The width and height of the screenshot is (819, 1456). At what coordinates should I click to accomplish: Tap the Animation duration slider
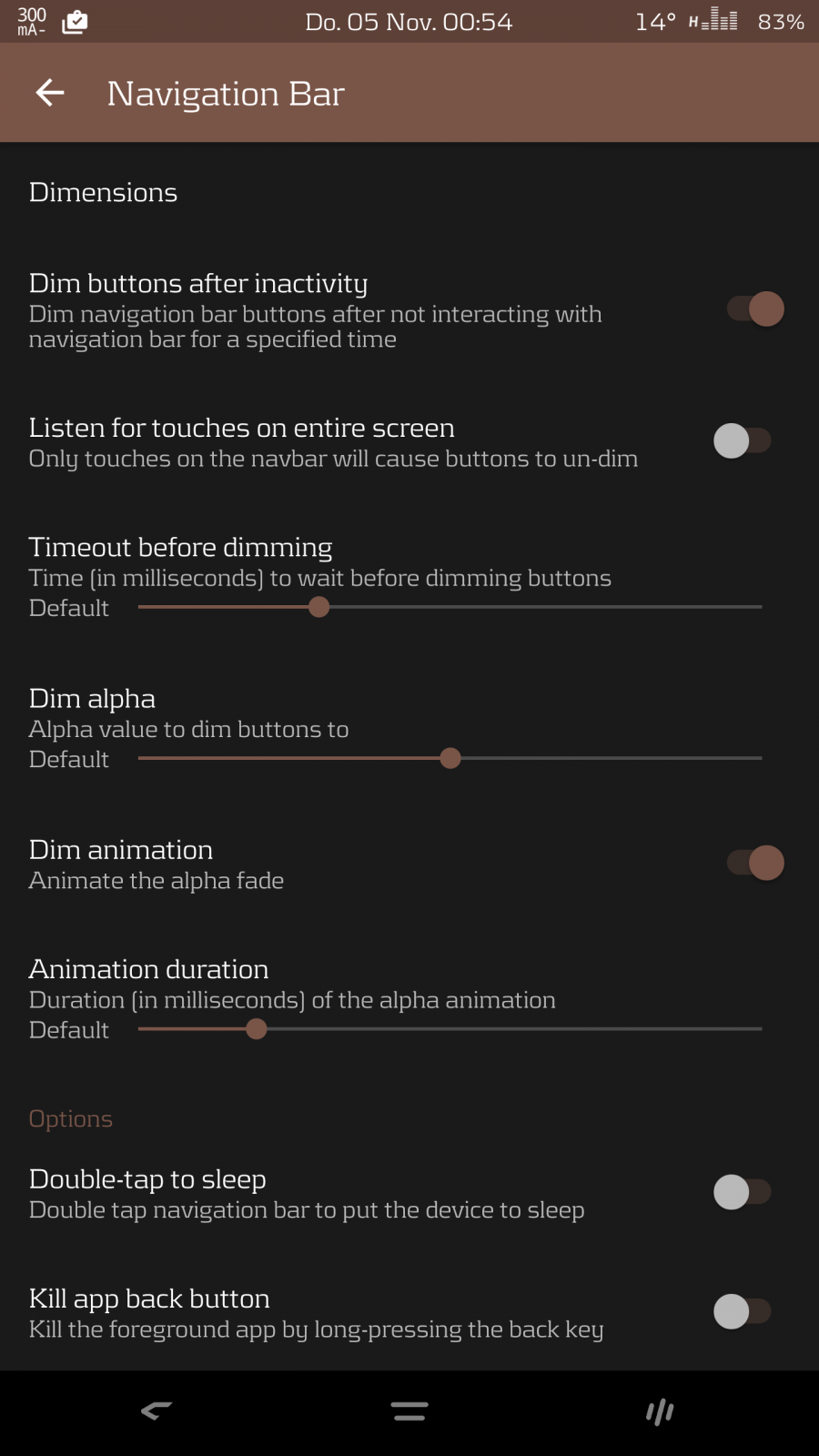click(x=450, y=1029)
